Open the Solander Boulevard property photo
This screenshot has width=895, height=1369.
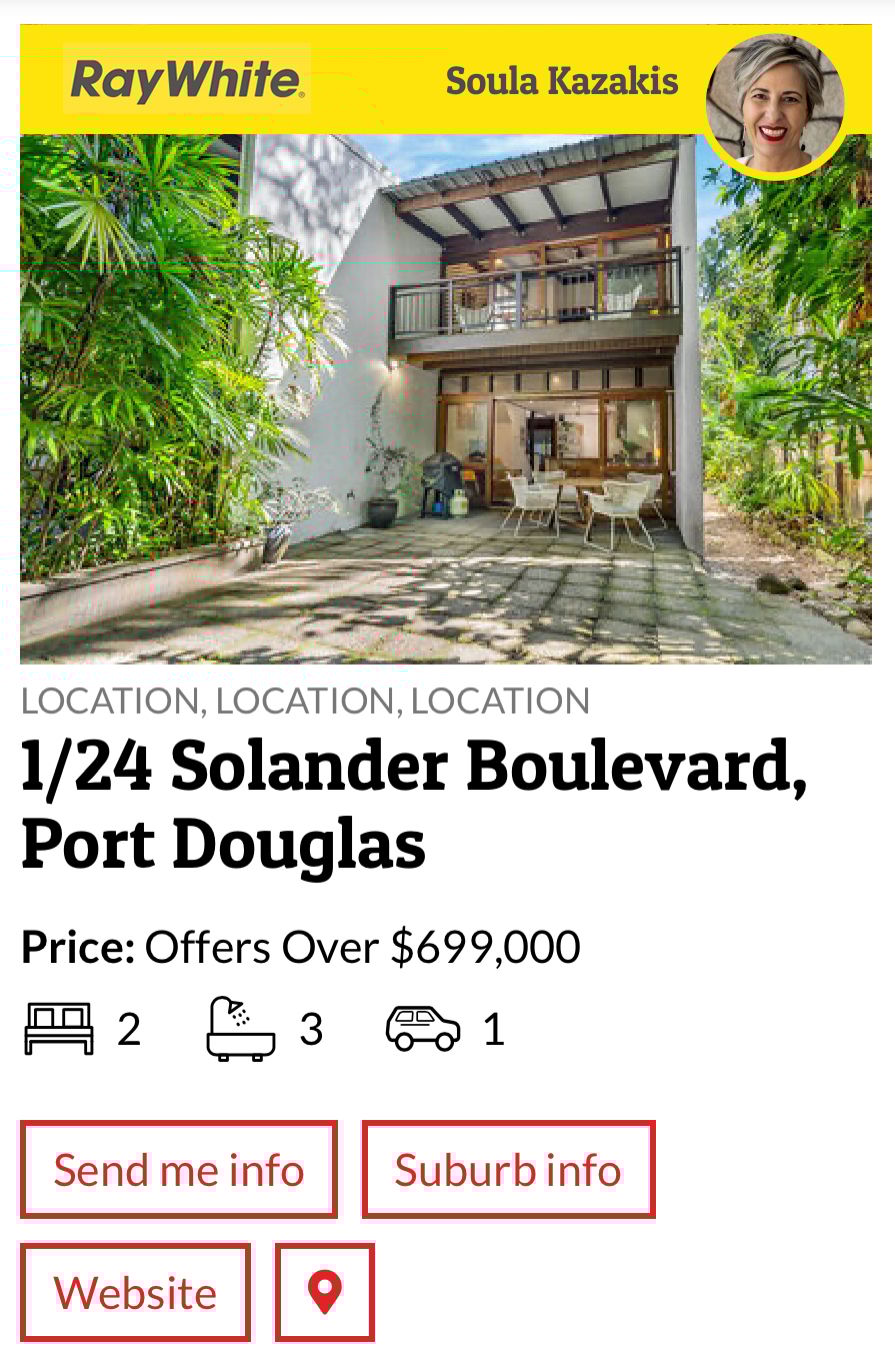(x=445, y=400)
